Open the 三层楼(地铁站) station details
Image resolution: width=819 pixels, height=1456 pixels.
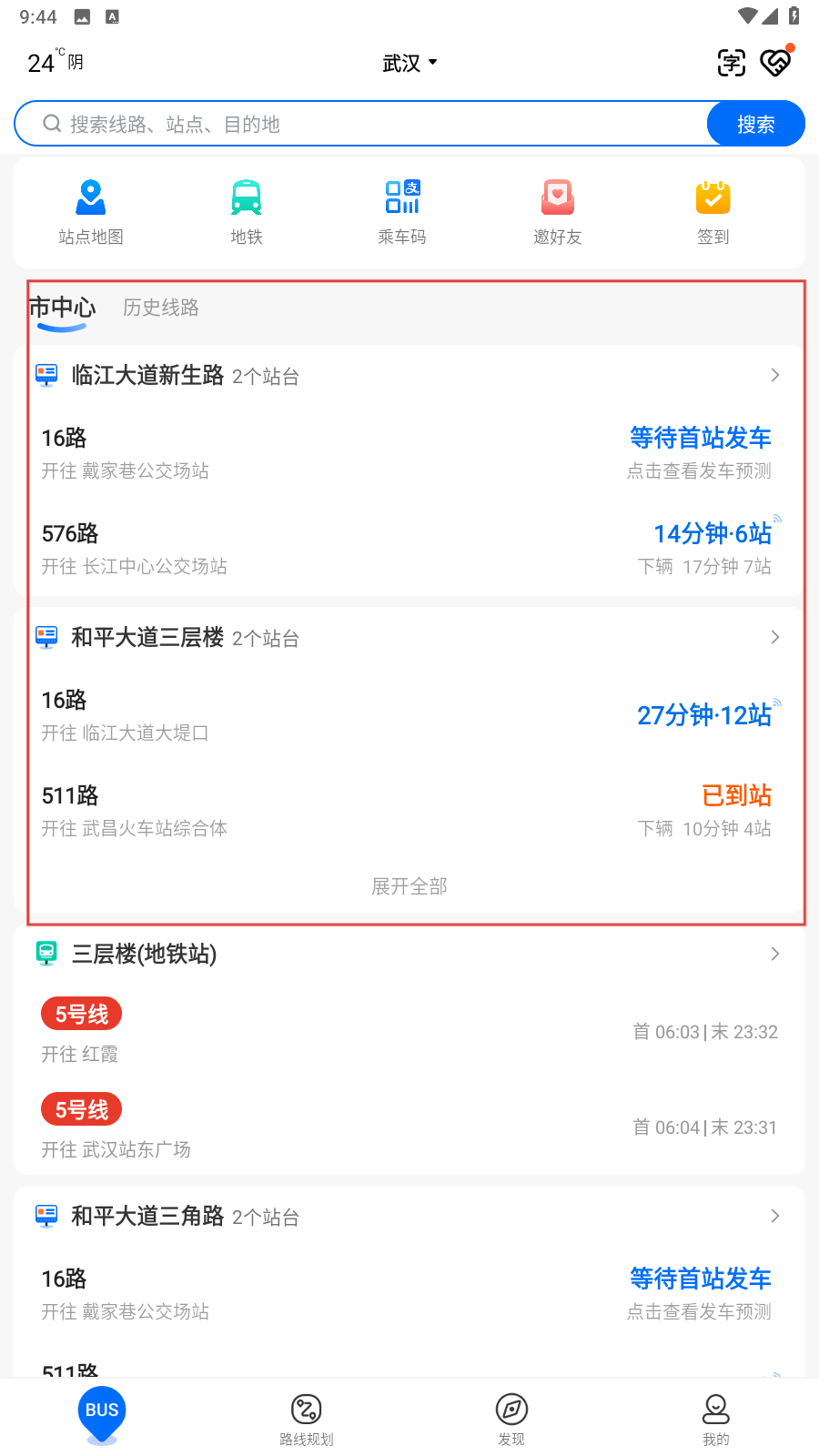coord(409,954)
